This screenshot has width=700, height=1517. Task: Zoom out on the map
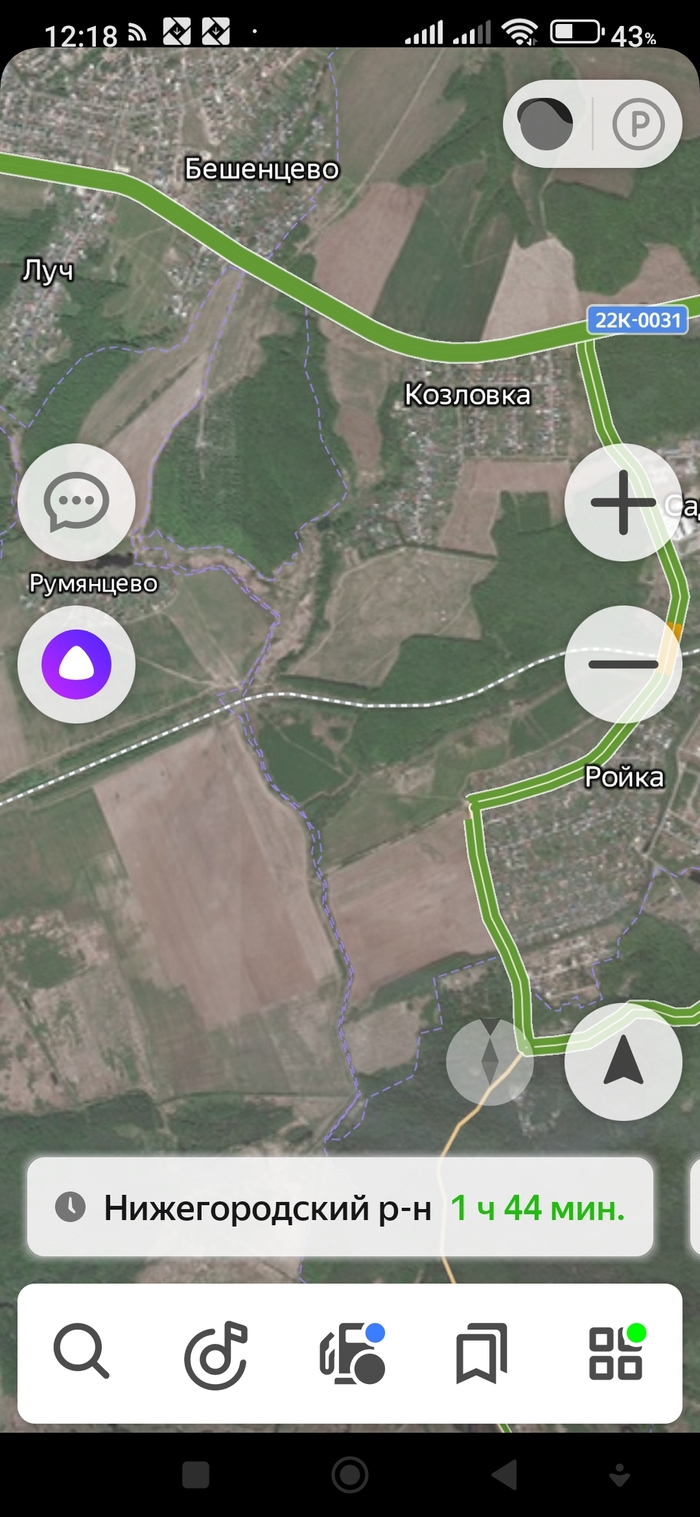tap(623, 665)
